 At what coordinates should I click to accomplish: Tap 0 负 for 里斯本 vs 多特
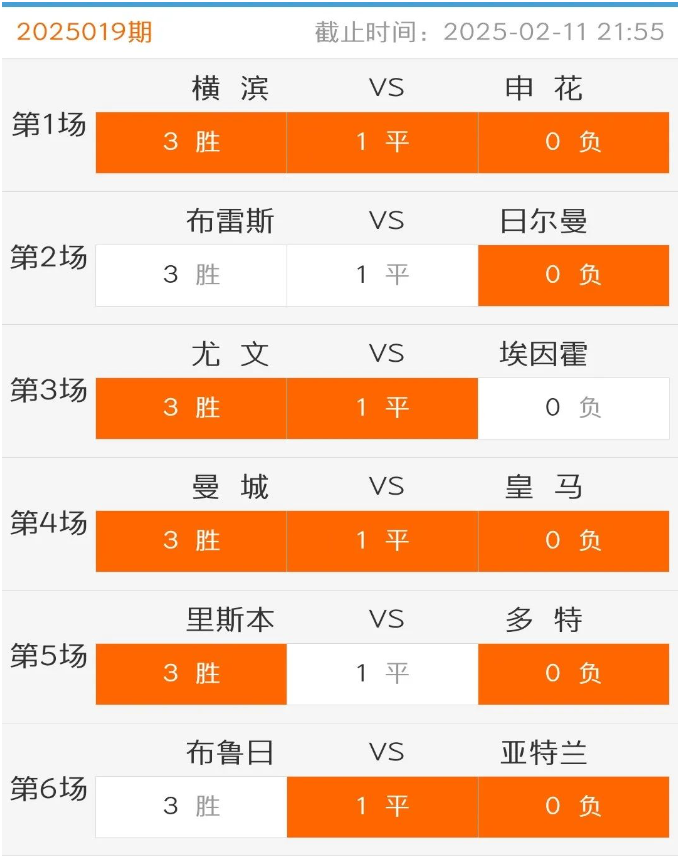(573, 674)
